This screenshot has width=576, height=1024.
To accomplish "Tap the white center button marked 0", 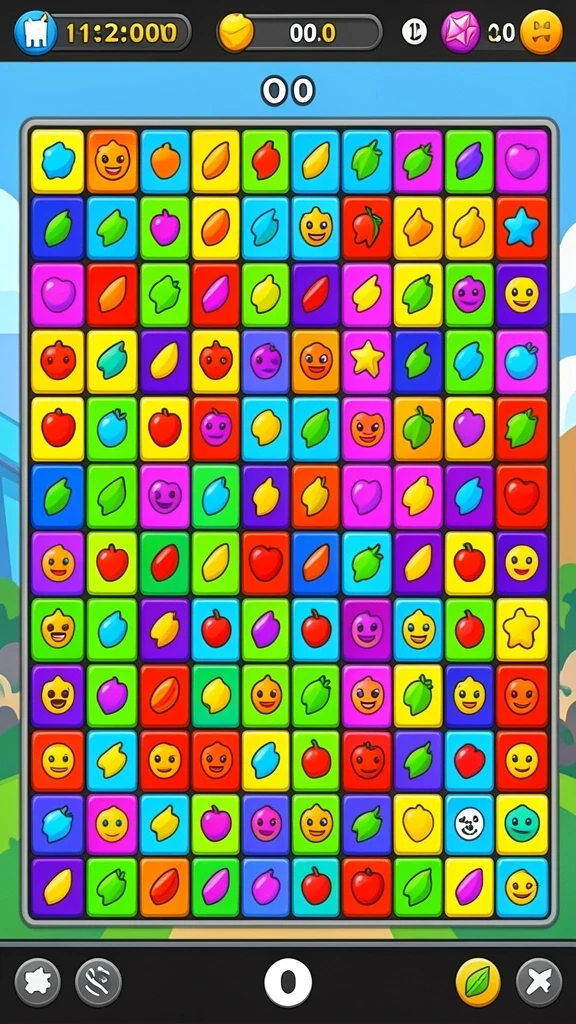I will (288, 982).
